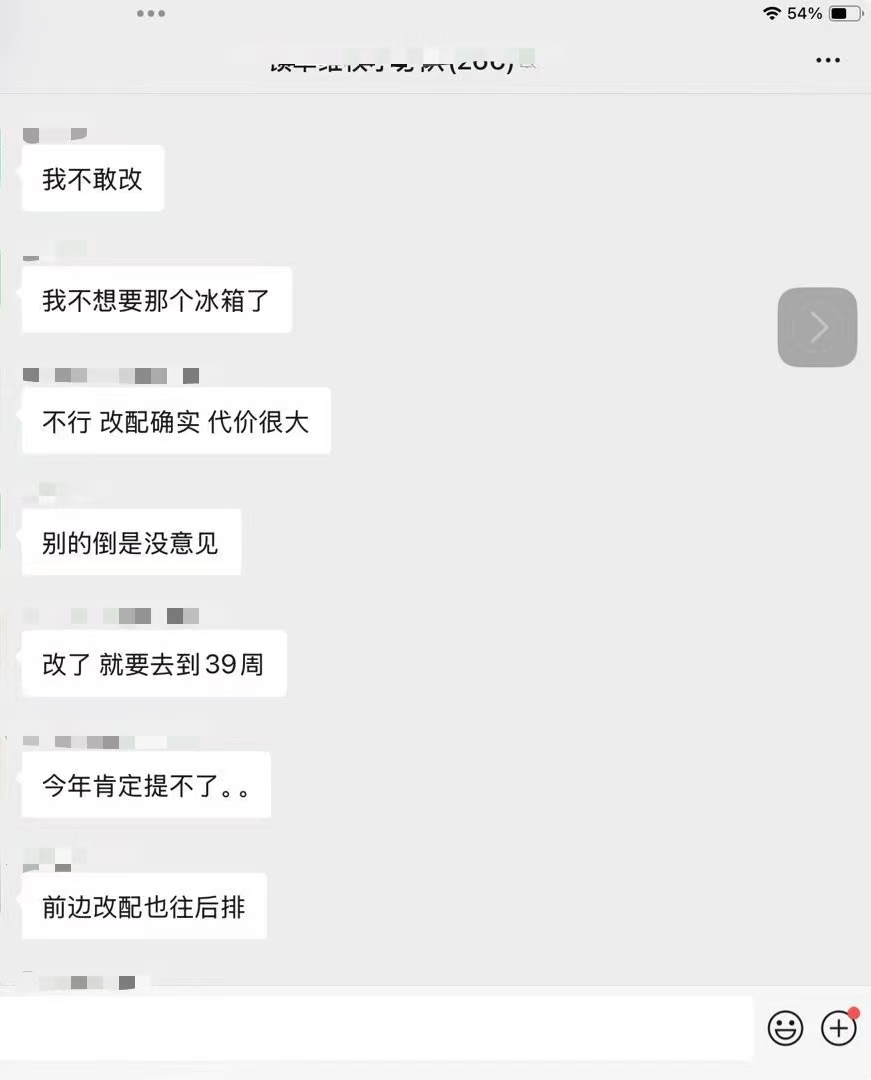Open the plus attachment menu
The height and width of the screenshot is (1080, 871).
click(838, 1027)
